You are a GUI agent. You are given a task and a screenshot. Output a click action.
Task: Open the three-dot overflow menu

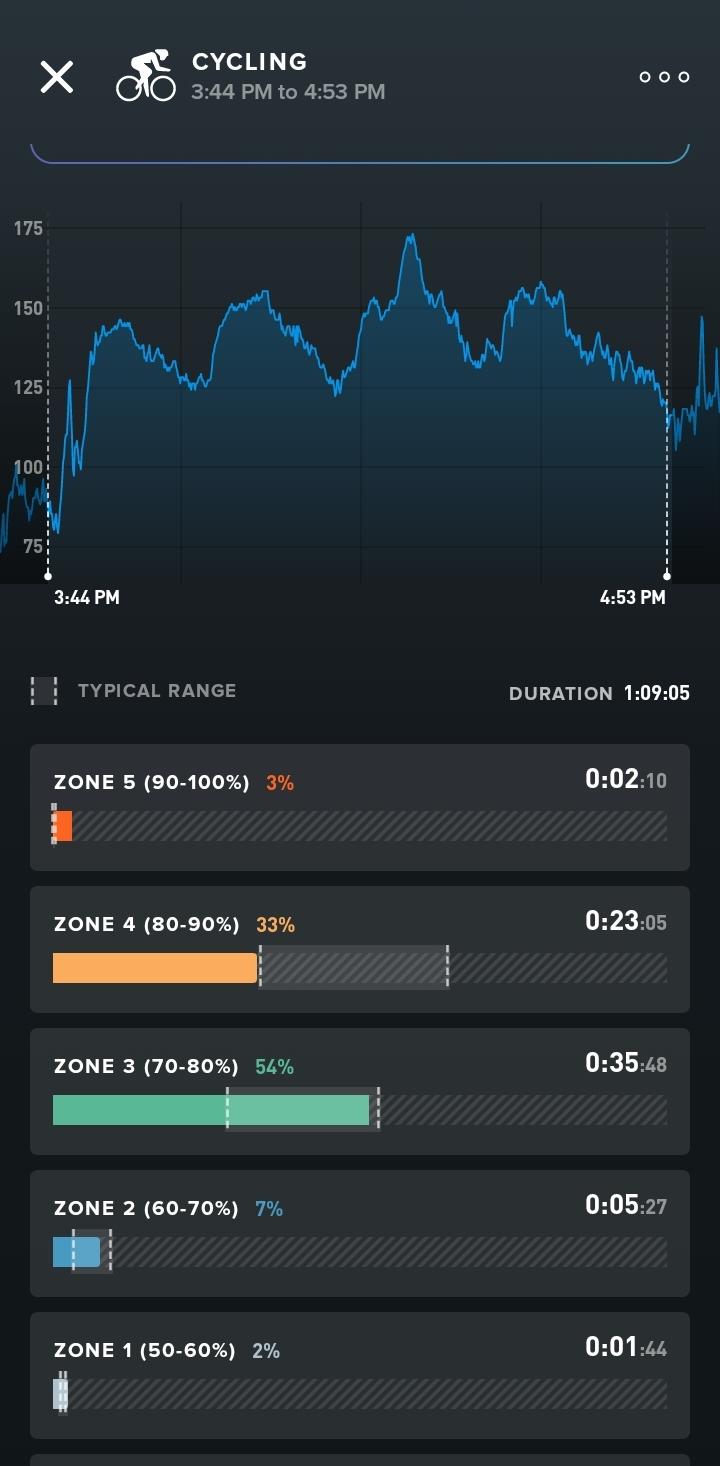665,77
